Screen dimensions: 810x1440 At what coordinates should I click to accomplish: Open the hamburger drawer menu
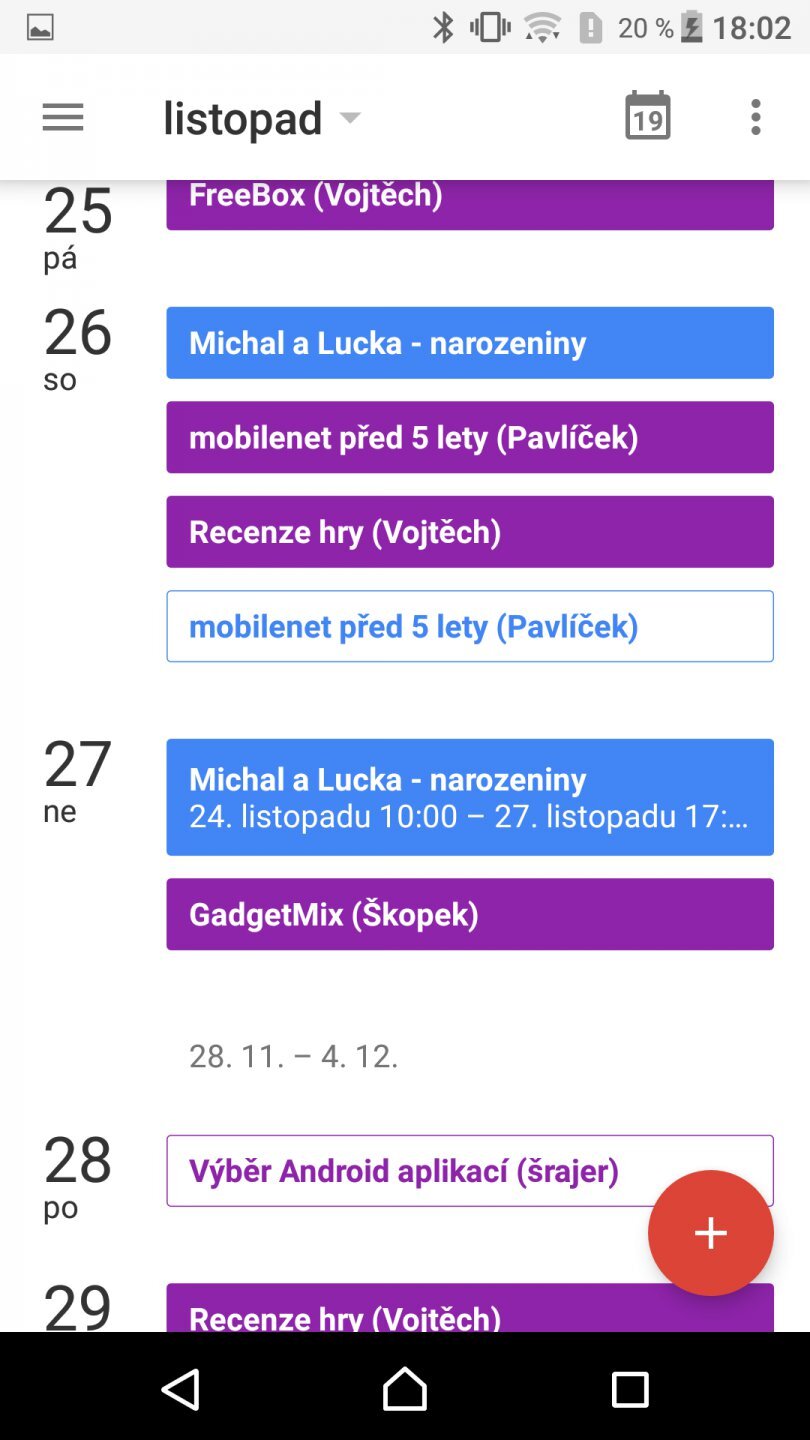tap(62, 118)
